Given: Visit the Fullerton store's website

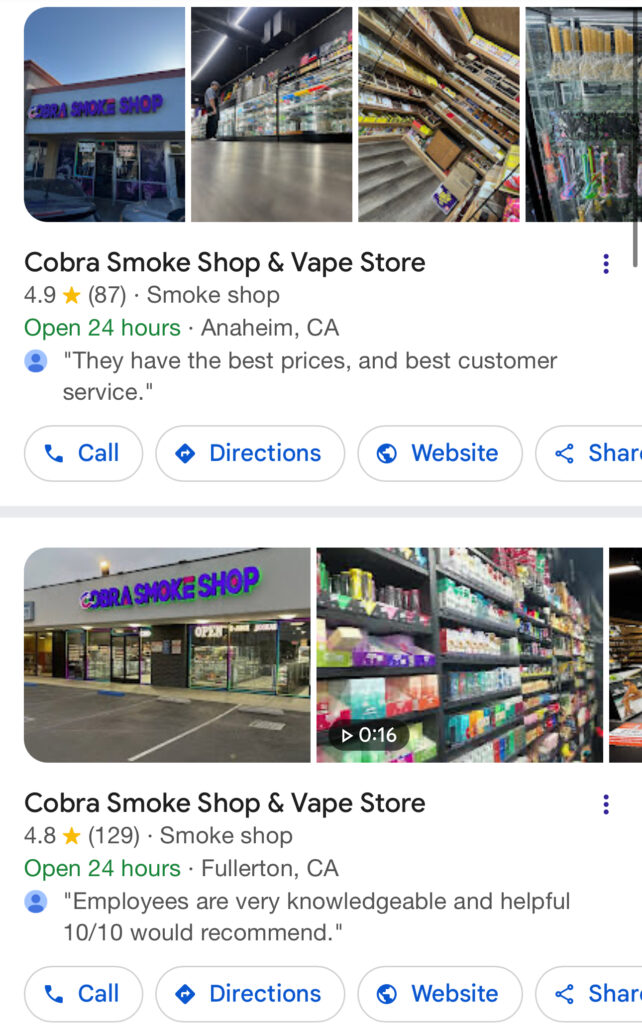Looking at the screenshot, I should tap(440, 994).
